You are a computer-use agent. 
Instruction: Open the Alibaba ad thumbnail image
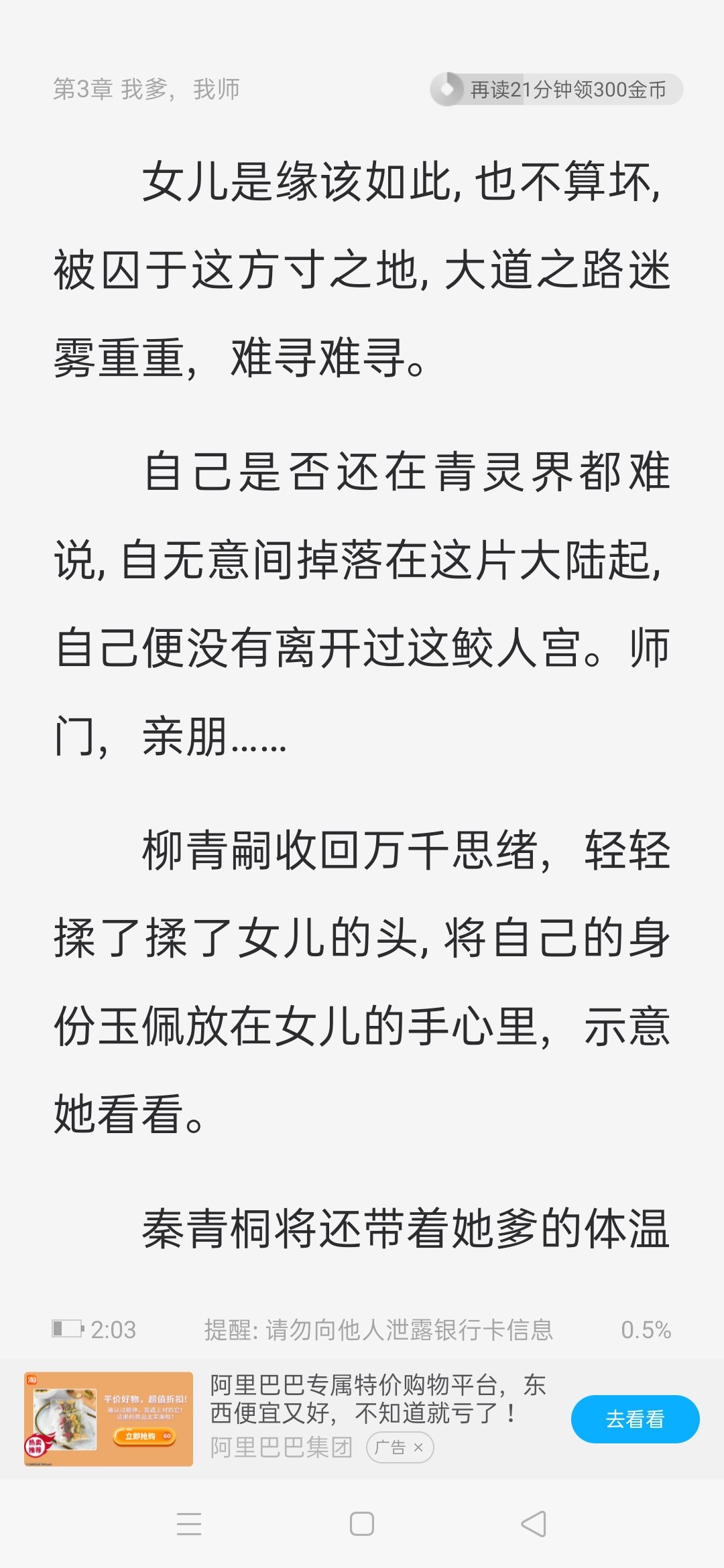(109, 1419)
